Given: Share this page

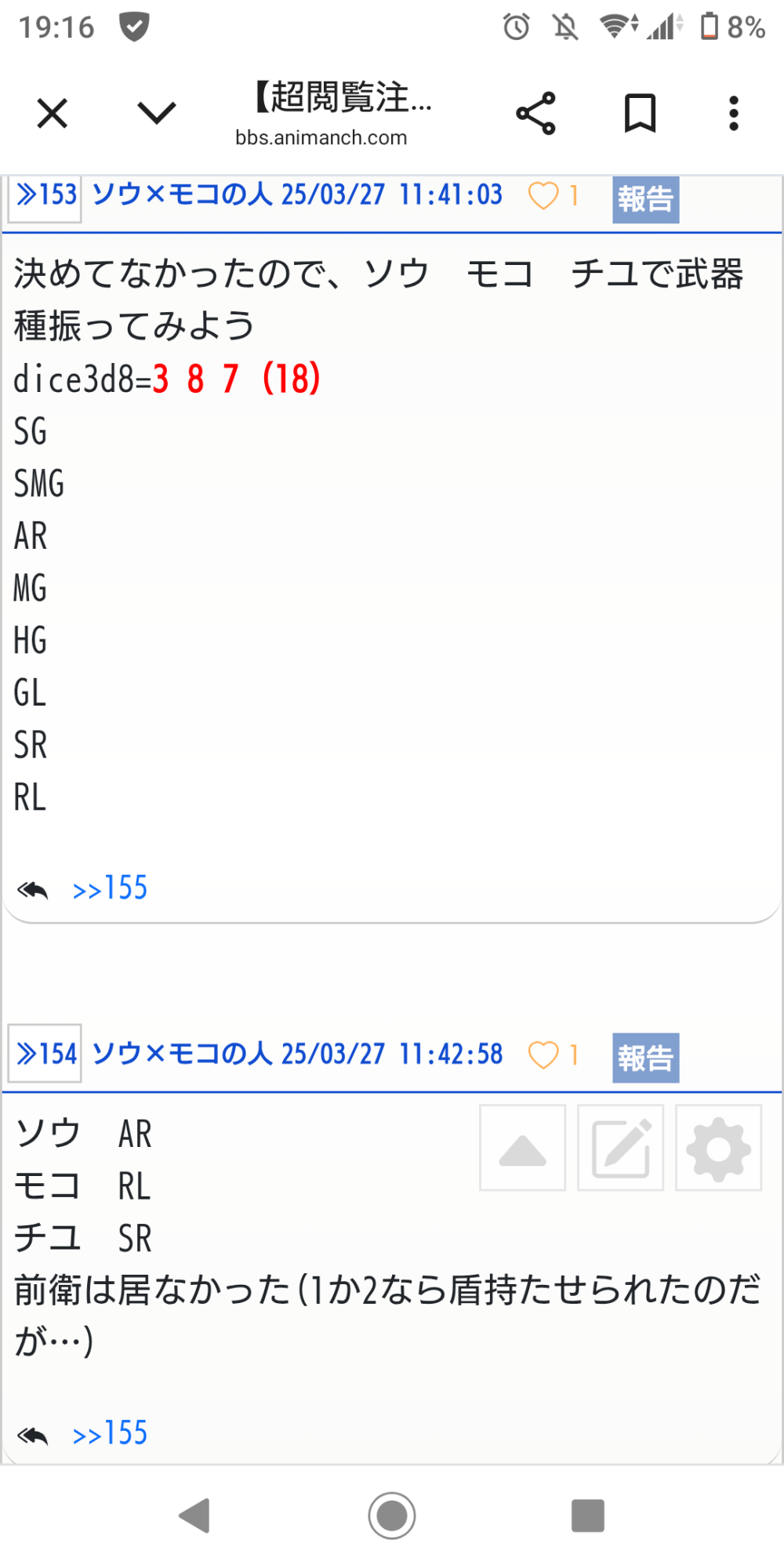Looking at the screenshot, I should pos(535,114).
